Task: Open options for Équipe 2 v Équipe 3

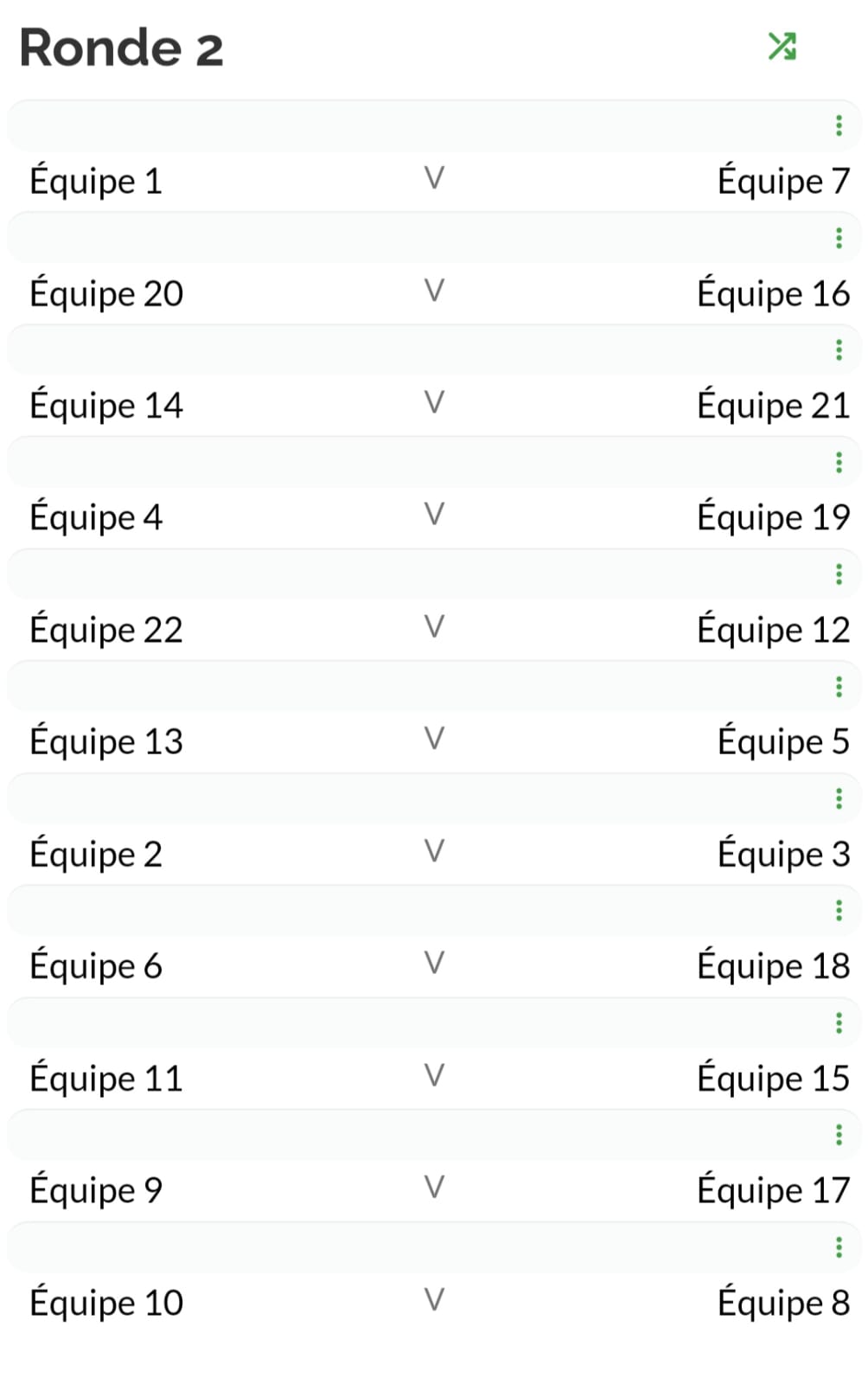Action: [839, 798]
